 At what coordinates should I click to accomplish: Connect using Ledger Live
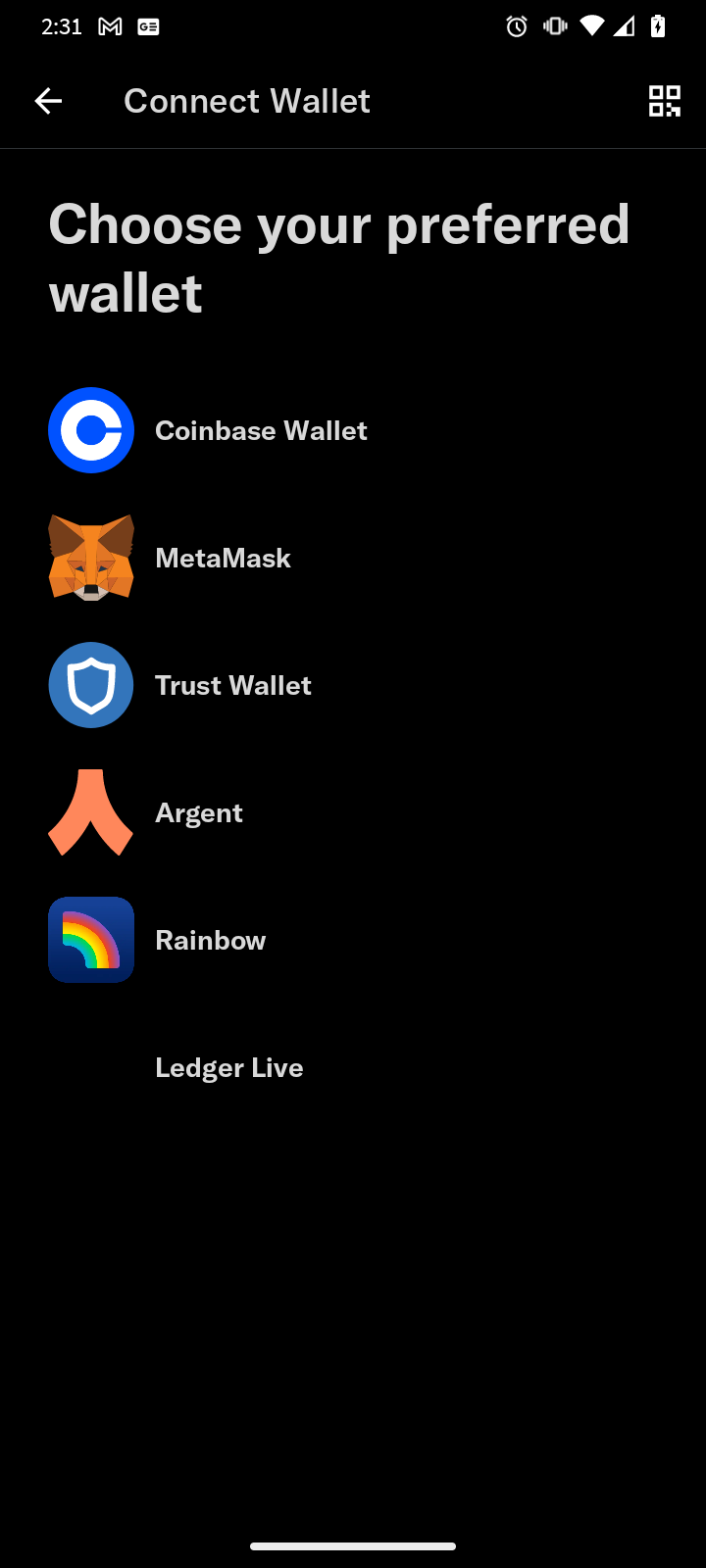tap(228, 1066)
